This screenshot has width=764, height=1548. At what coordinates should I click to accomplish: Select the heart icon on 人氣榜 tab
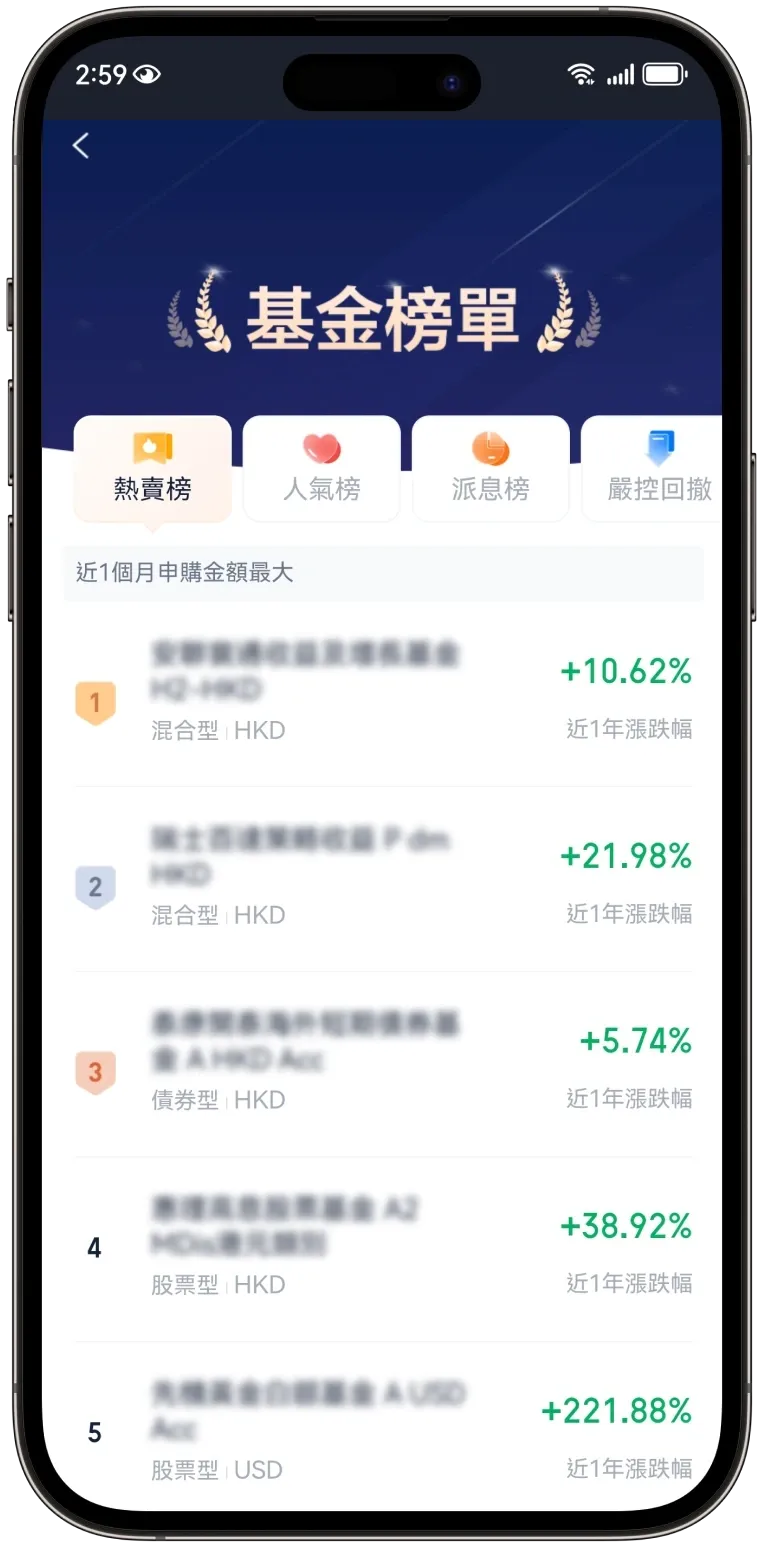click(x=321, y=449)
